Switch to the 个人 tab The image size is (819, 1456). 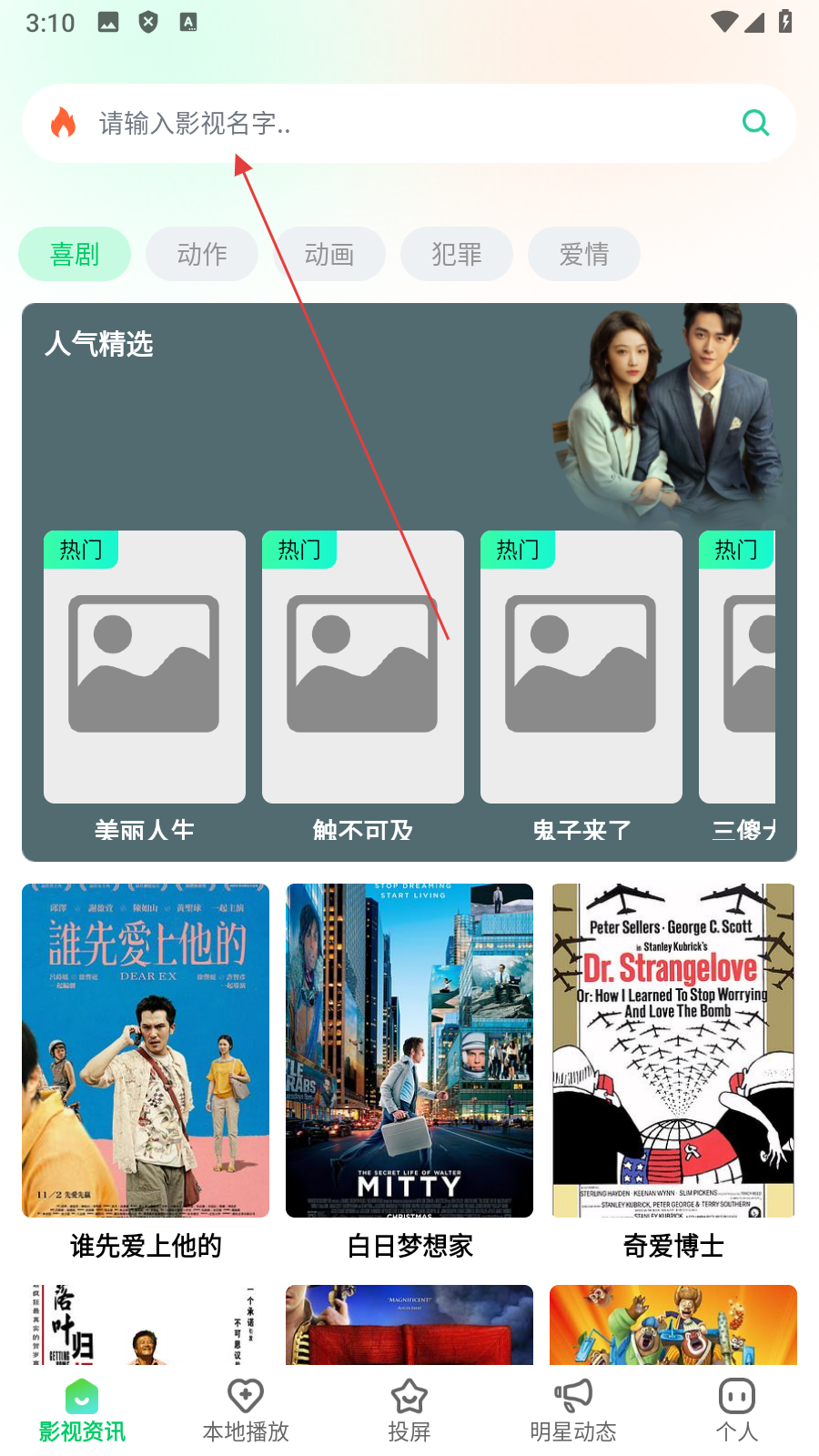pyautogui.click(x=737, y=1410)
